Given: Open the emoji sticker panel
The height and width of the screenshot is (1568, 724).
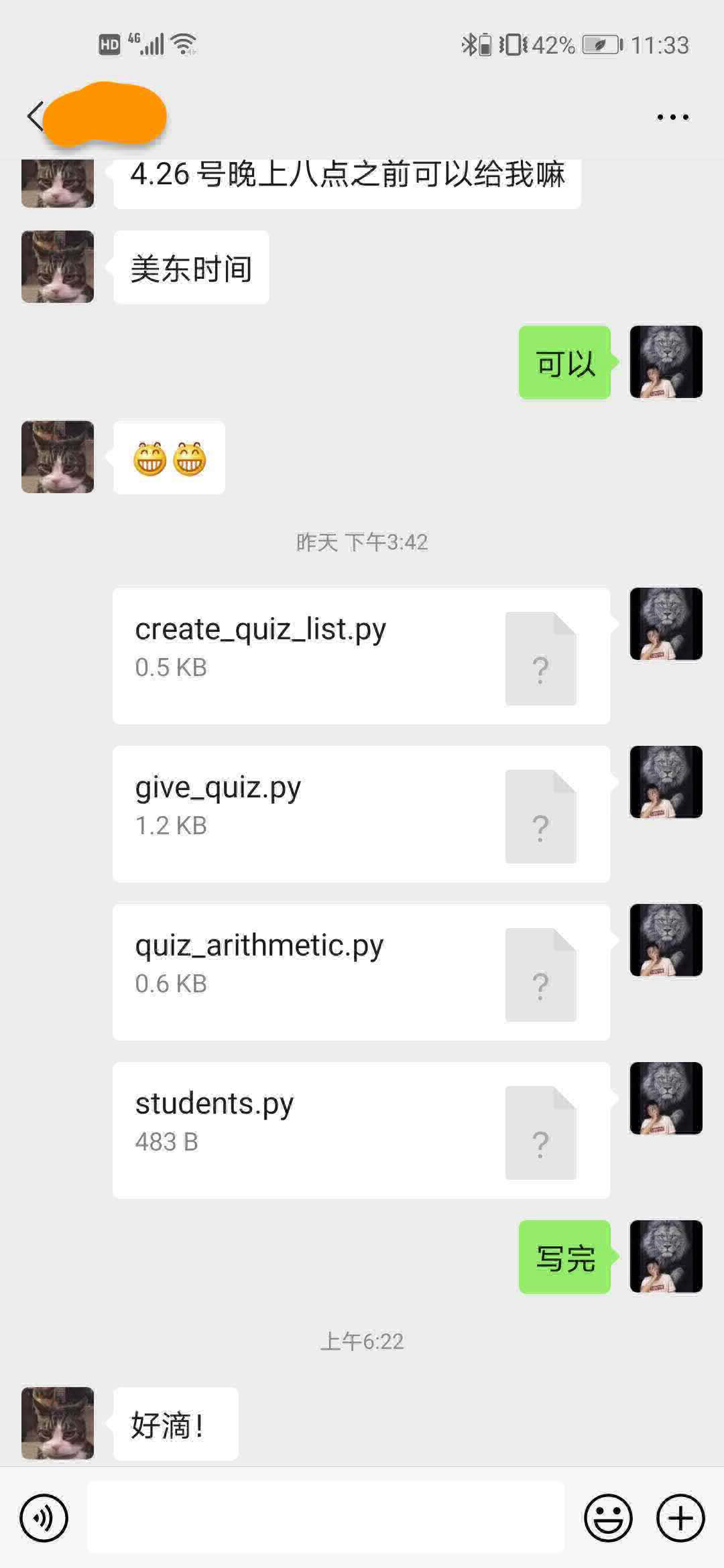Looking at the screenshot, I should click(608, 1518).
